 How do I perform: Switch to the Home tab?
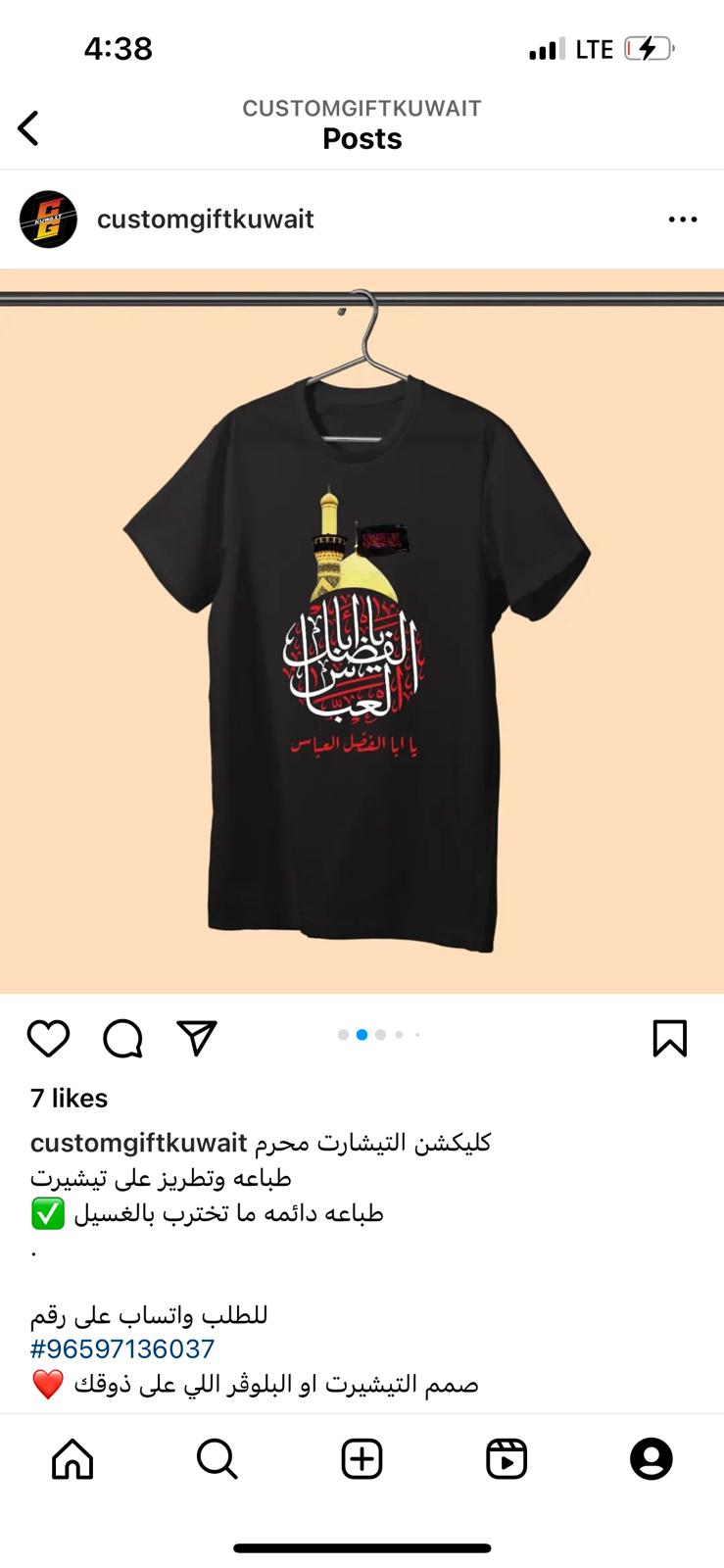click(72, 1459)
